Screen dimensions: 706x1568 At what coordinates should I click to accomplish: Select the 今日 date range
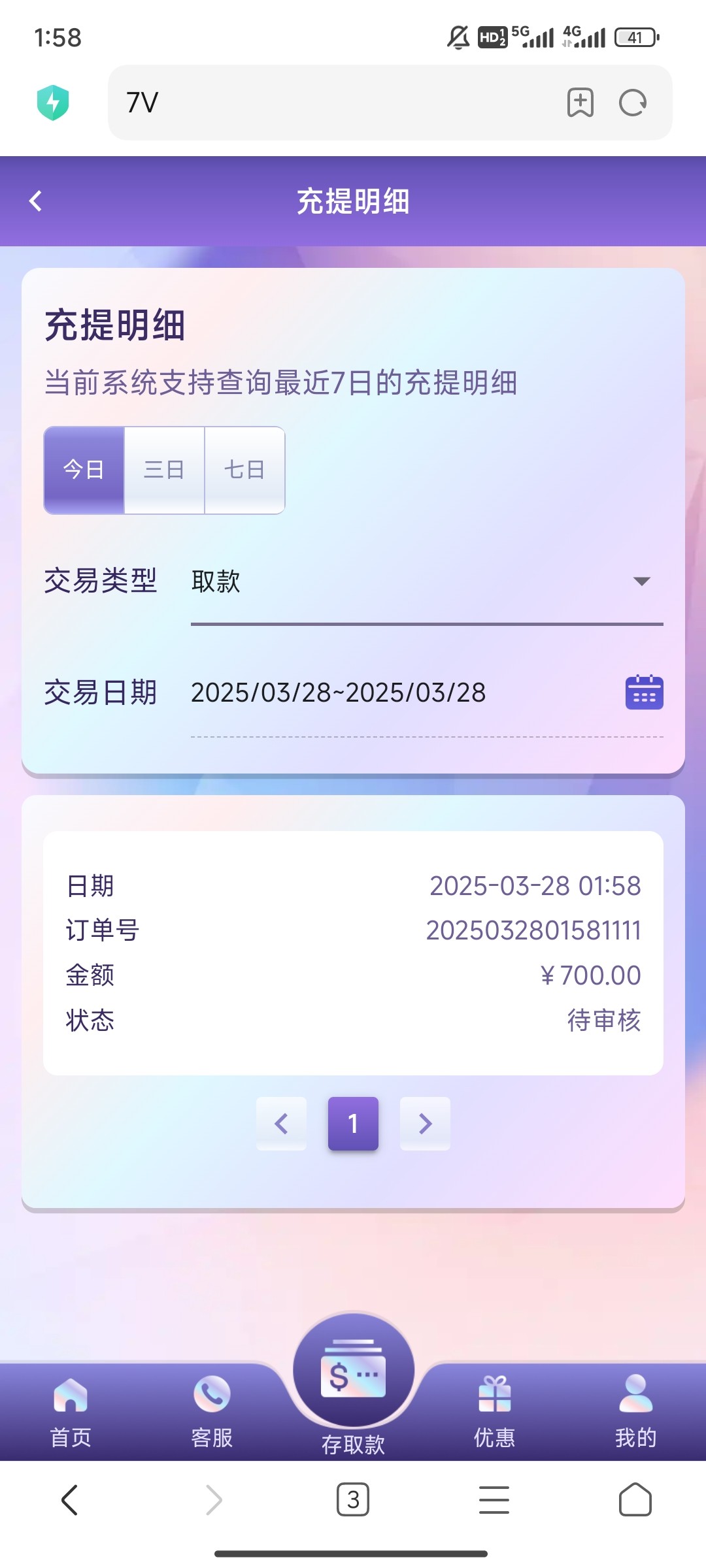tap(84, 470)
